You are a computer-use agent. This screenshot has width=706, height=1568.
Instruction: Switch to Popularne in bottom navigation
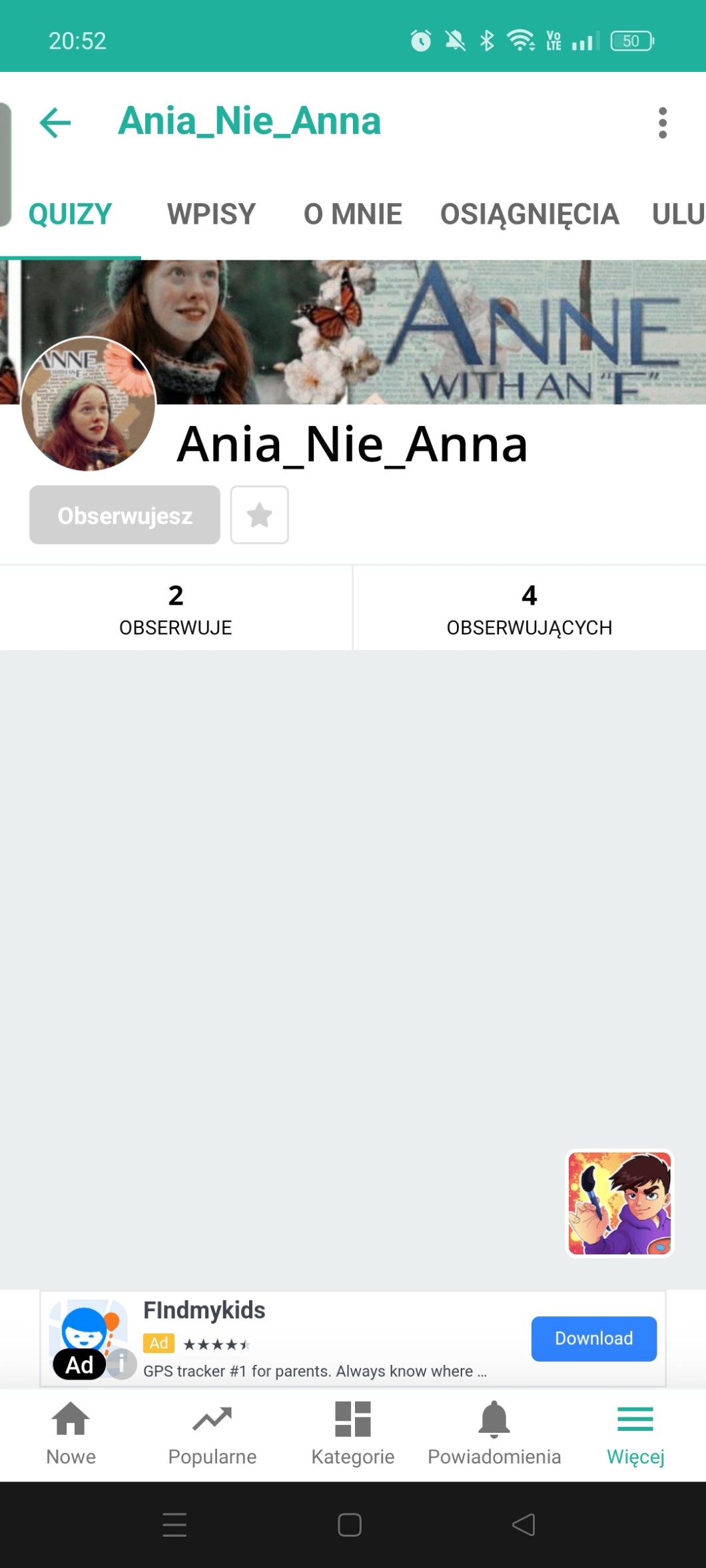click(x=212, y=1433)
